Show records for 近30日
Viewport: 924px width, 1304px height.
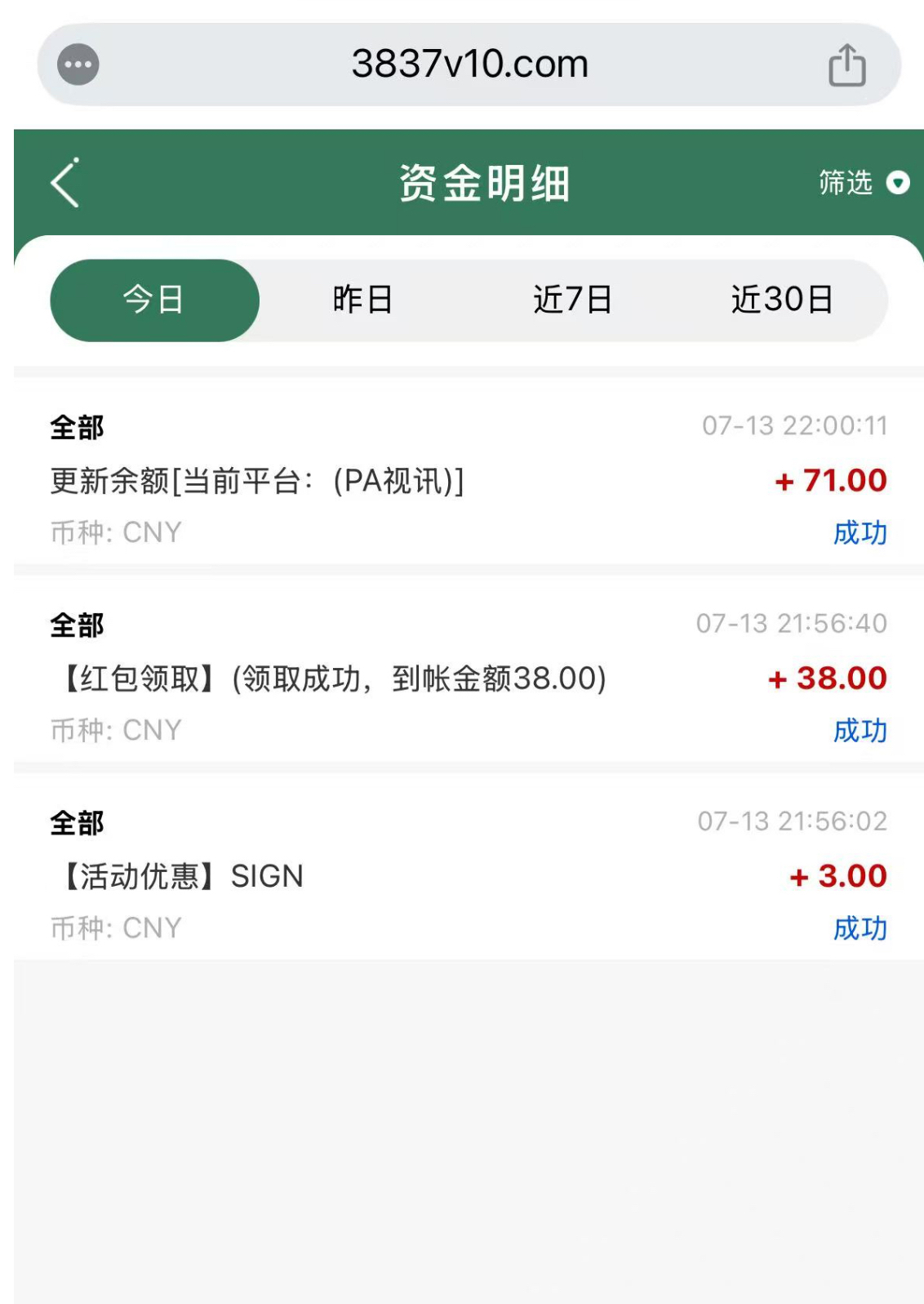(781, 300)
